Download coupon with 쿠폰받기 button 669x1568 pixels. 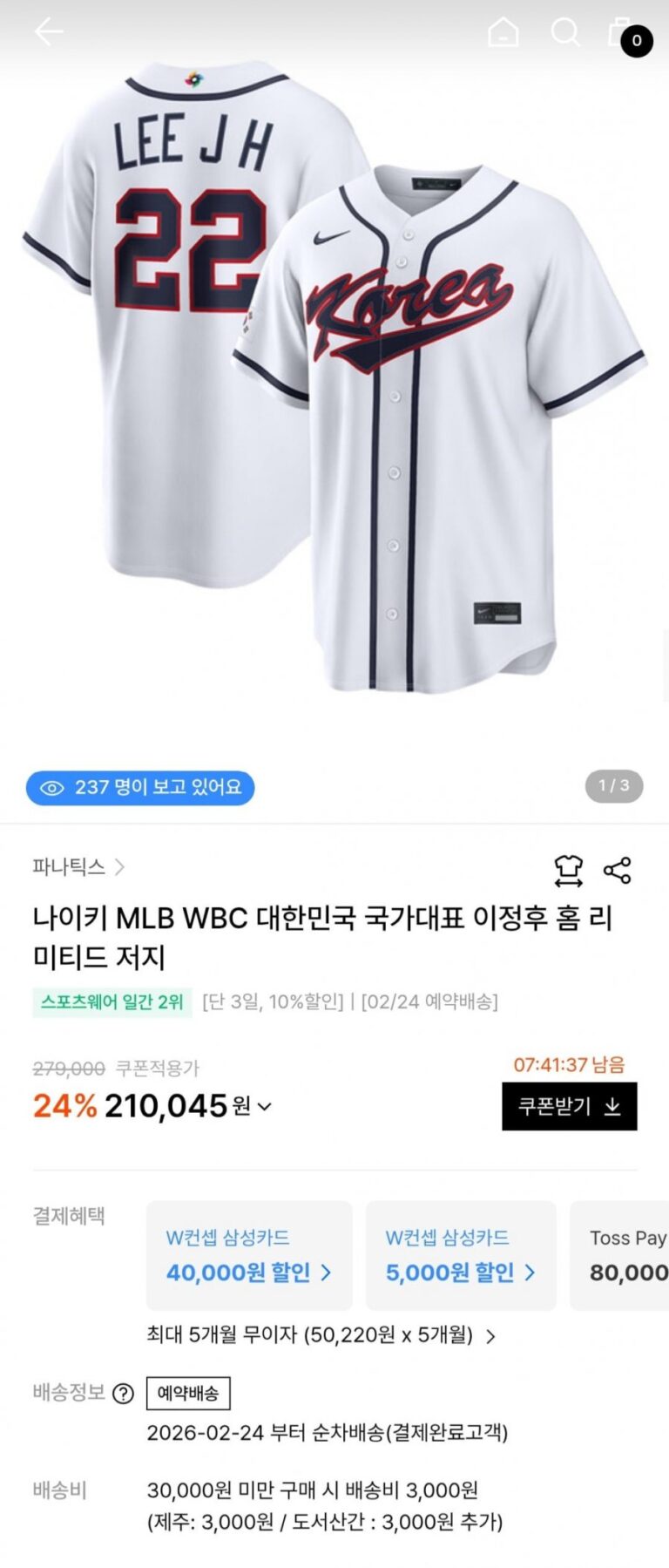(569, 1106)
